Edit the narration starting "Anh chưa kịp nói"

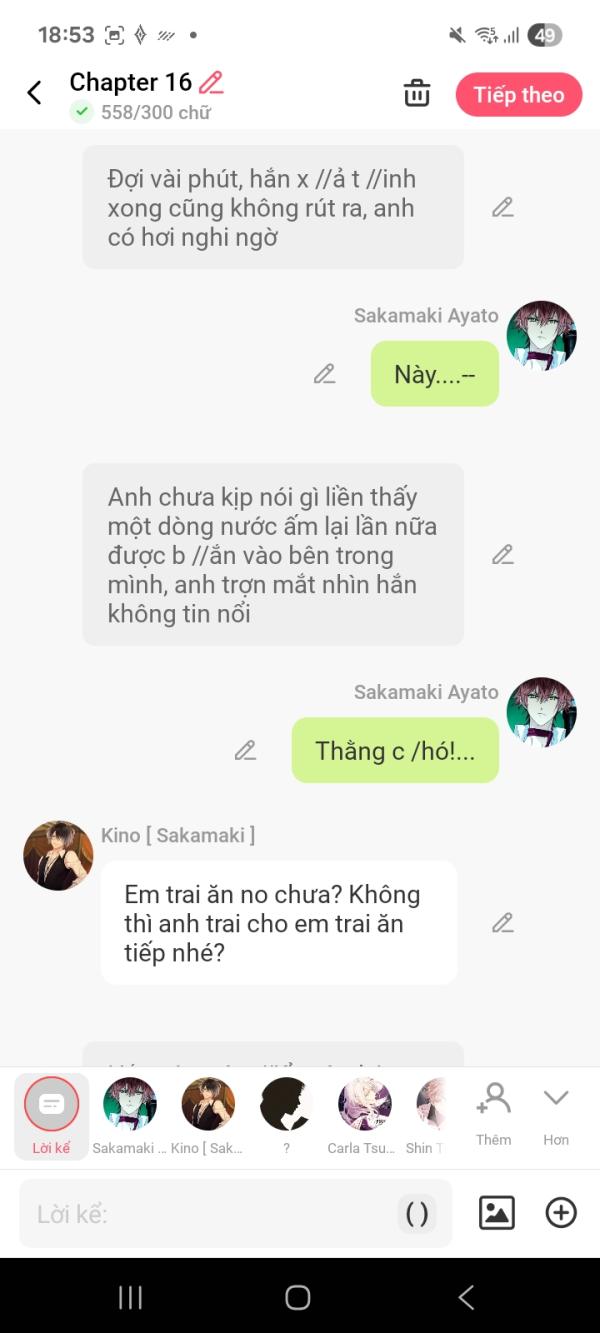pyautogui.click(x=503, y=554)
